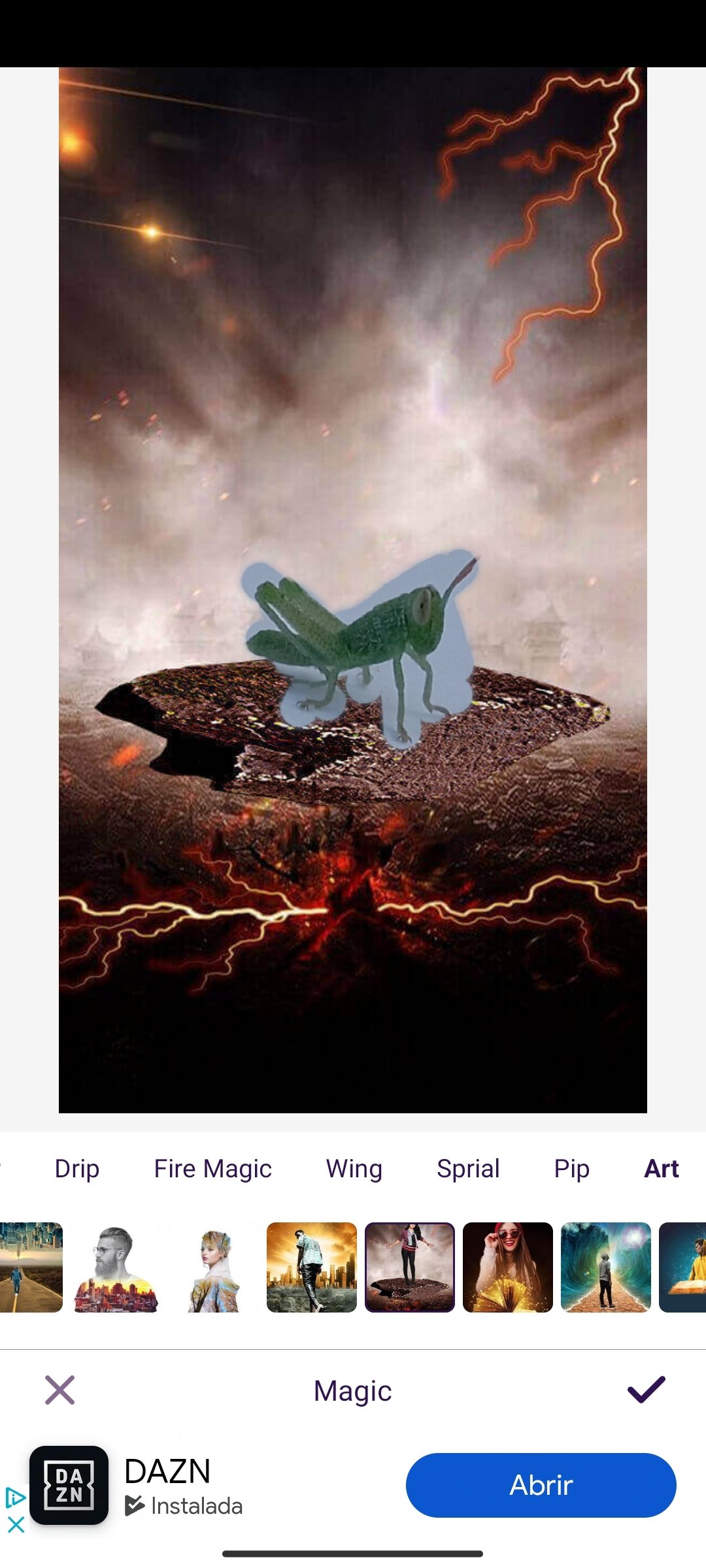
Task: Tap Abrir on the DAZN ad
Action: (x=541, y=1485)
